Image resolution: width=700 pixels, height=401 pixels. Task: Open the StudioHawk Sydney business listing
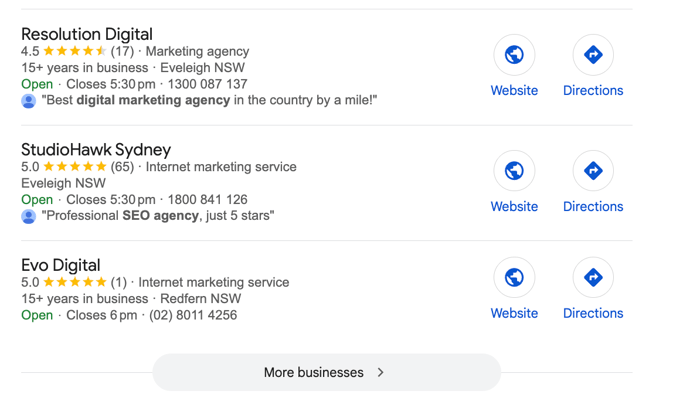[96, 150]
